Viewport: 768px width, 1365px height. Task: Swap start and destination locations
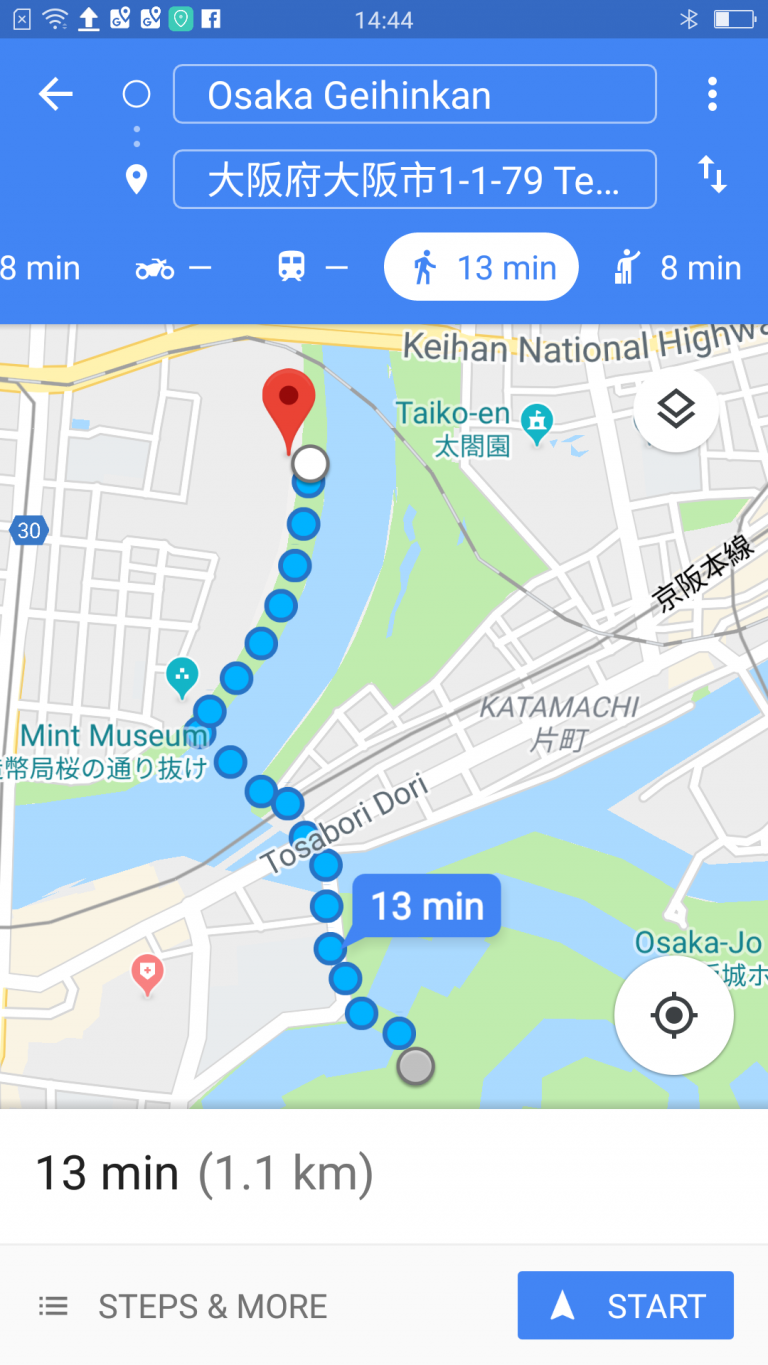(712, 175)
